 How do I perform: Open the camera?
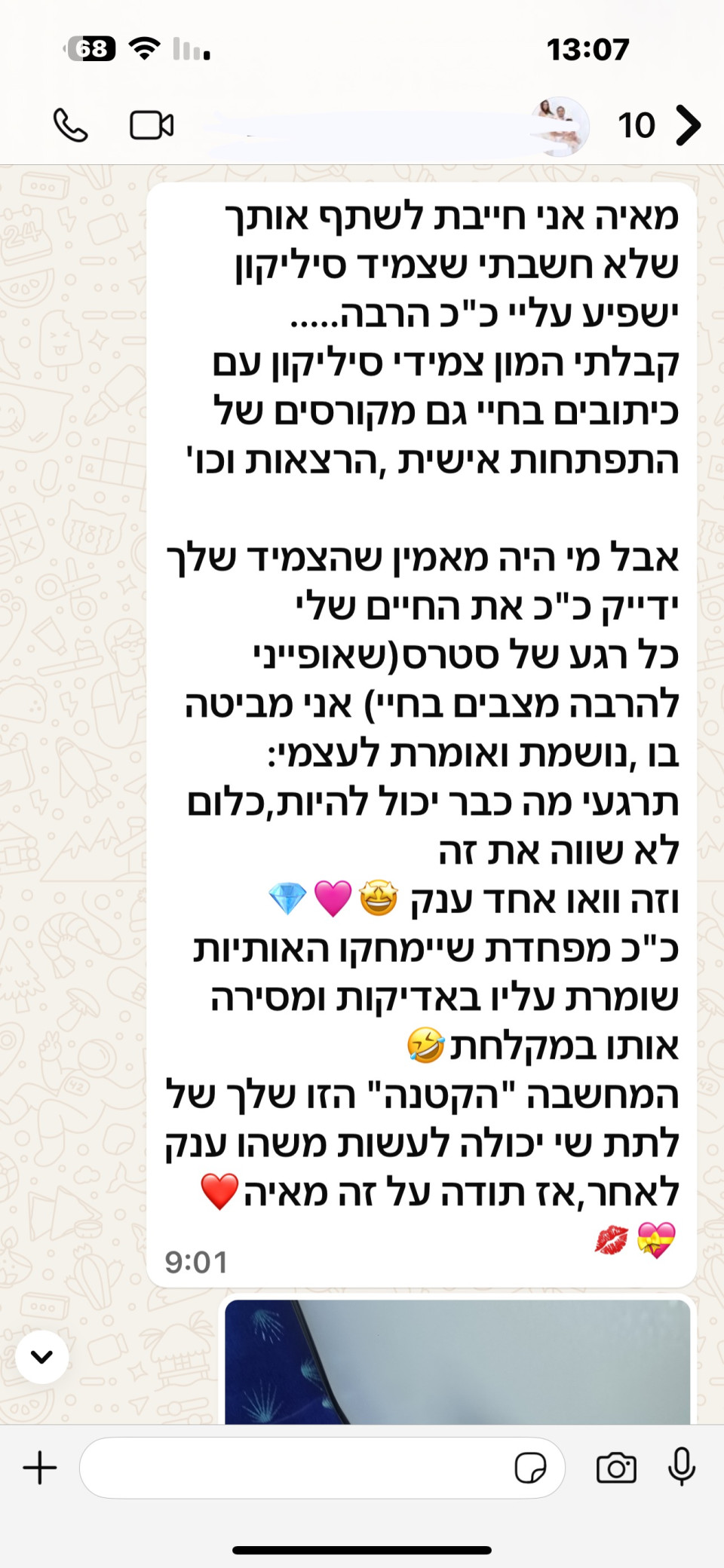tap(616, 1468)
